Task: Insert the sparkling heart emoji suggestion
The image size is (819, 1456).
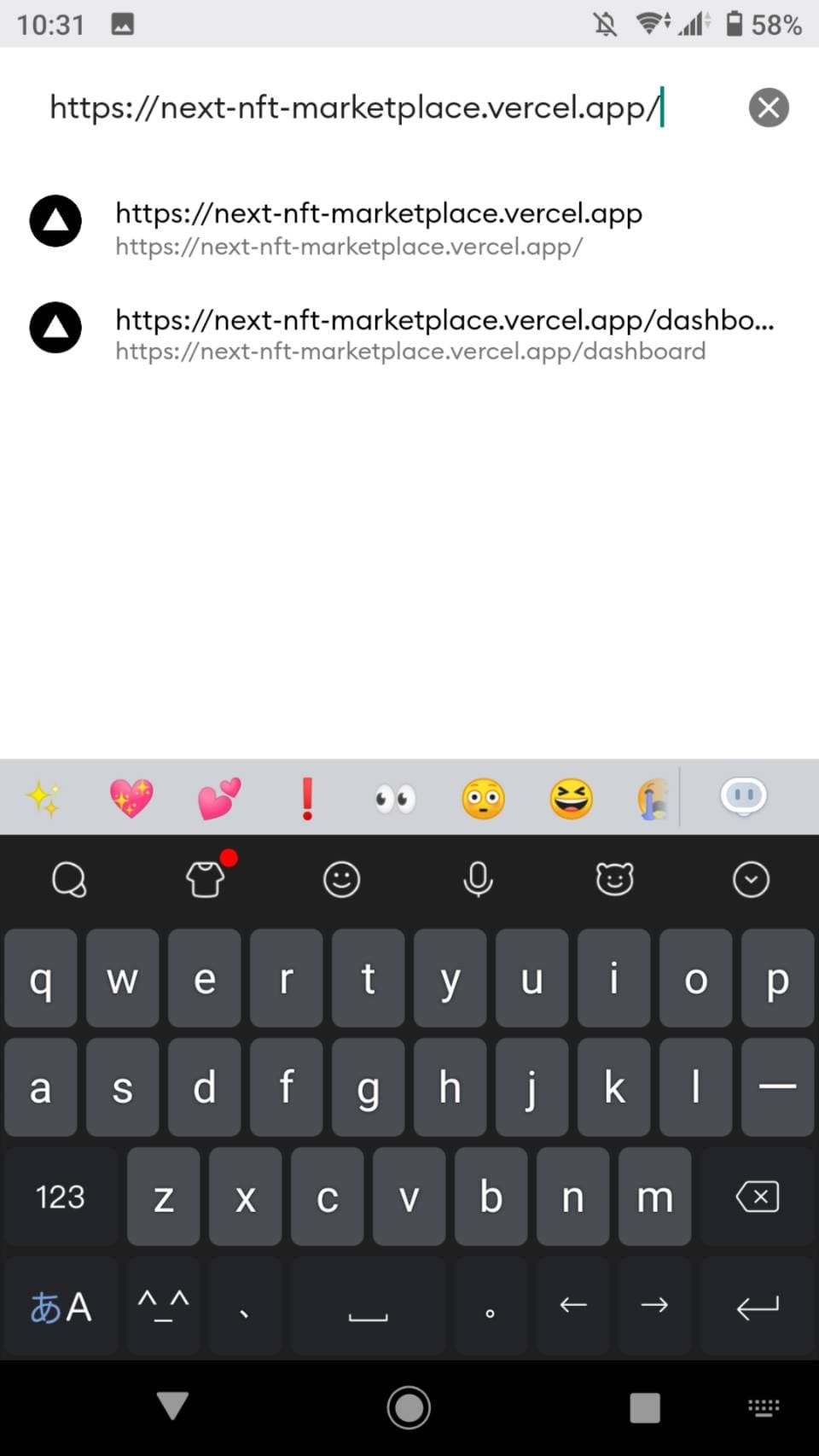Action: (x=131, y=798)
